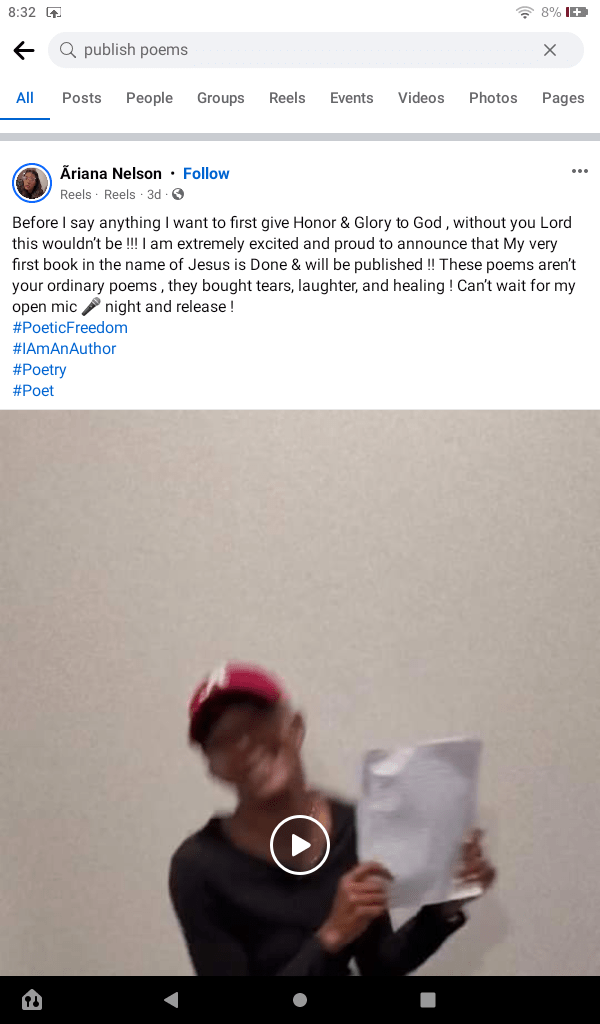600x1024 pixels.
Task: Follow Ariana Nelson
Action: (x=206, y=173)
